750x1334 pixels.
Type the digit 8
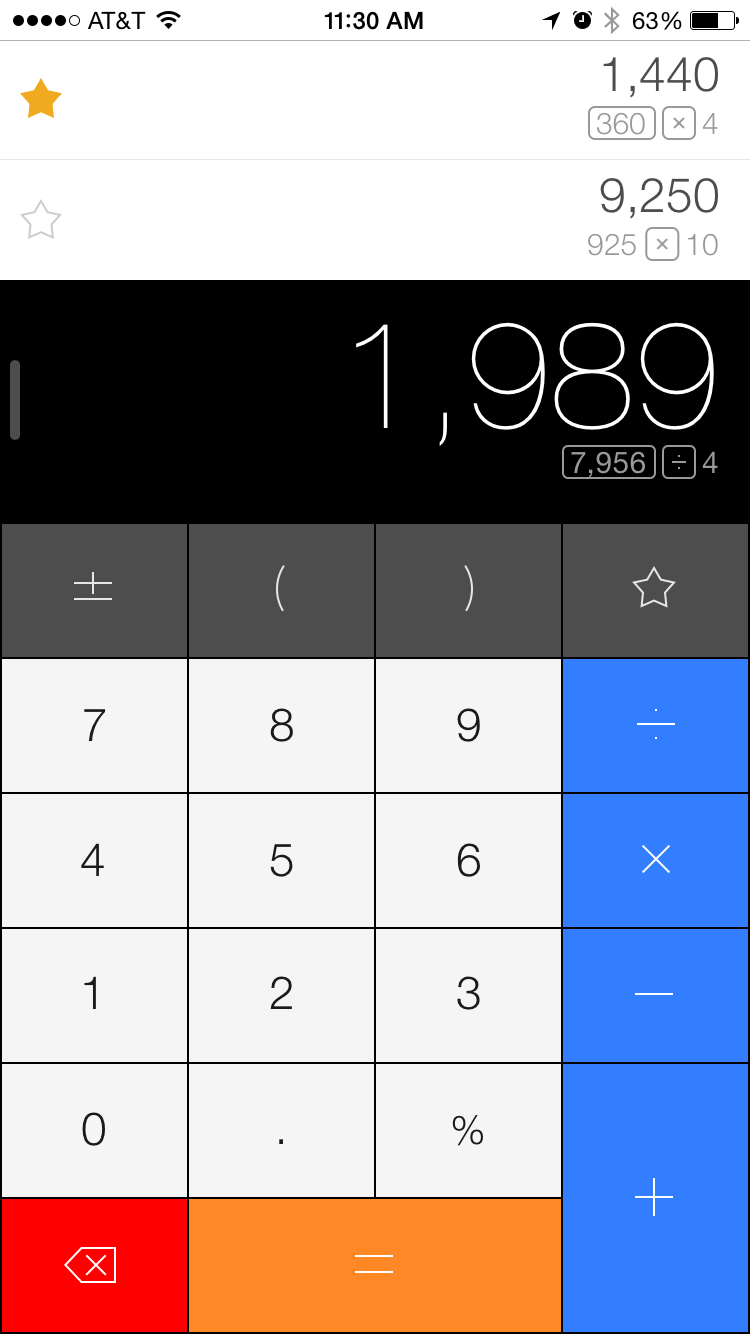pos(281,725)
